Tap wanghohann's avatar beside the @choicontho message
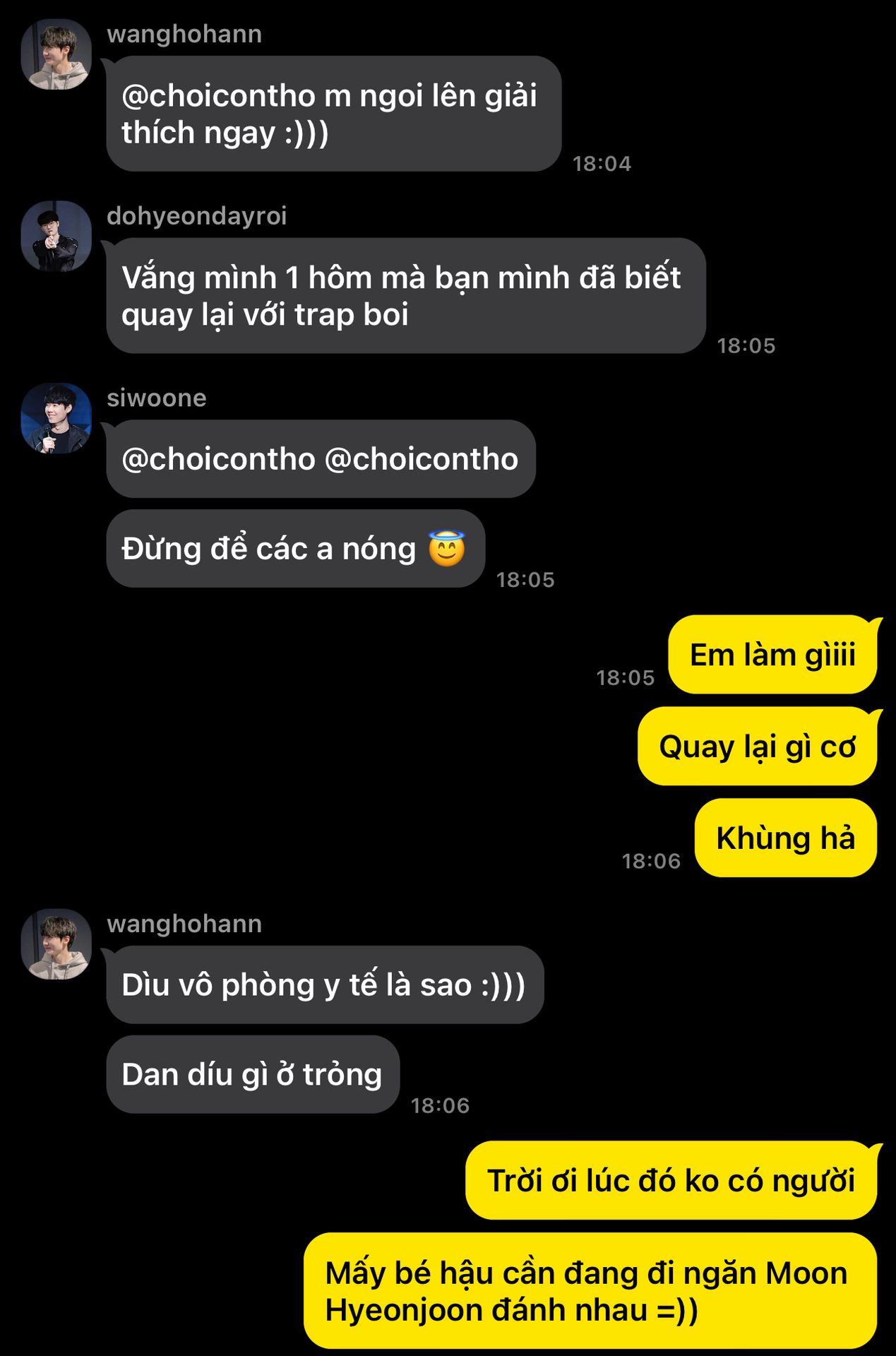The width and height of the screenshot is (896, 1356). click(56, 54)
